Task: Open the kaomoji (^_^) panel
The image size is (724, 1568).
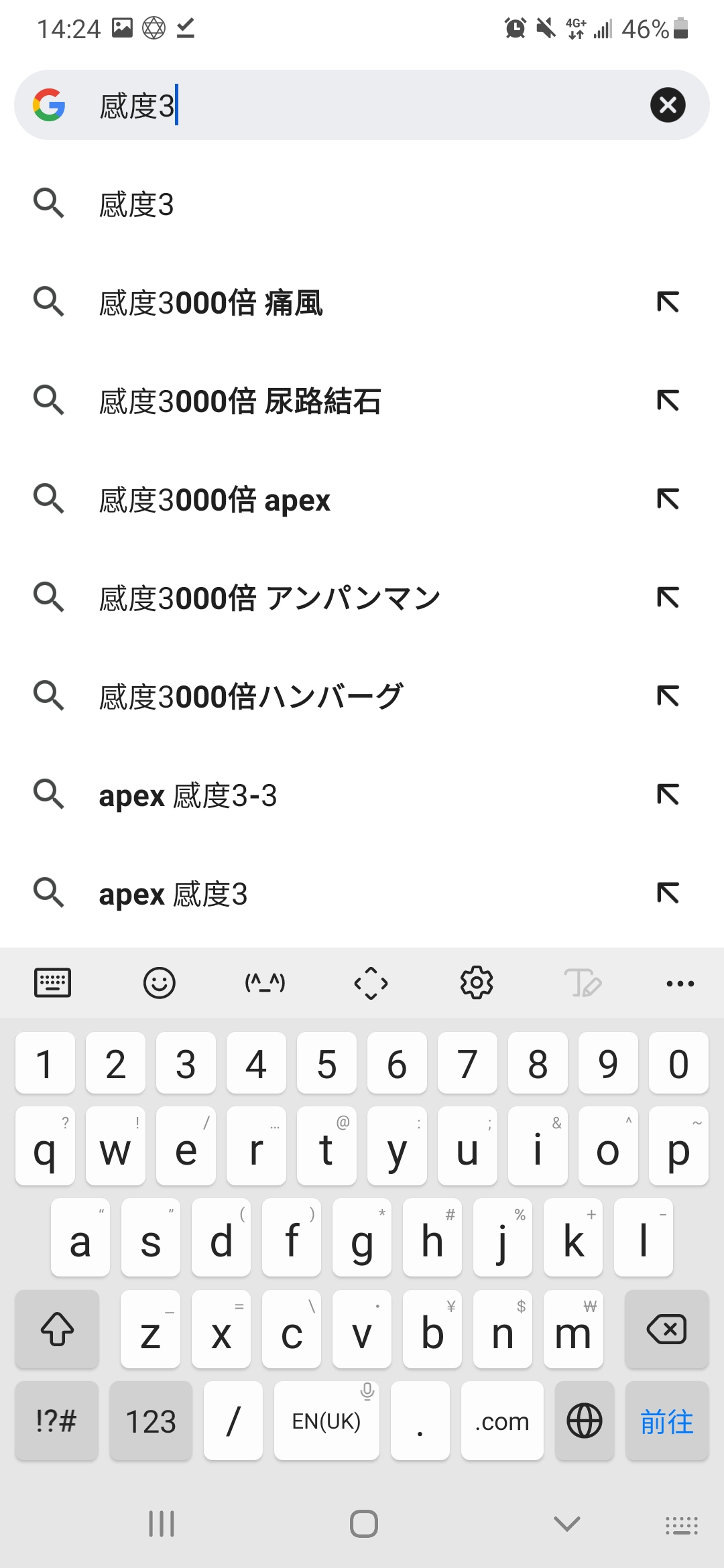Action: (265, 983)
